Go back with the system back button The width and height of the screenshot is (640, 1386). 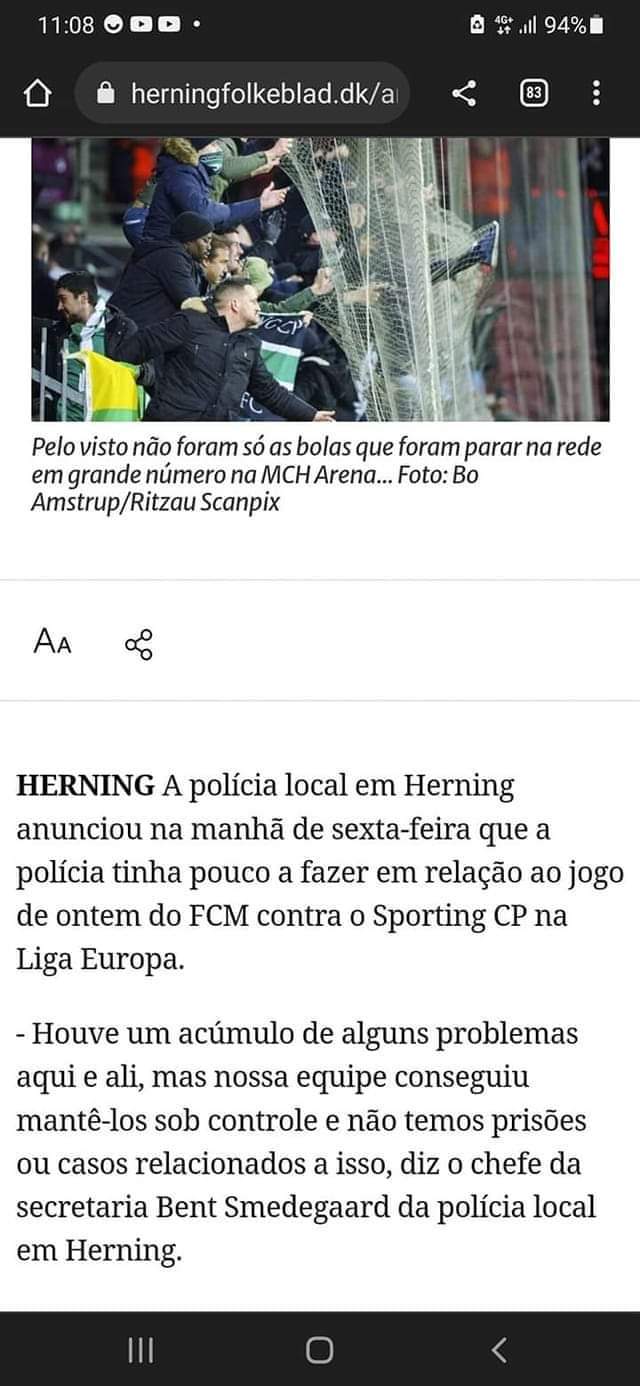coord(500,1350)
